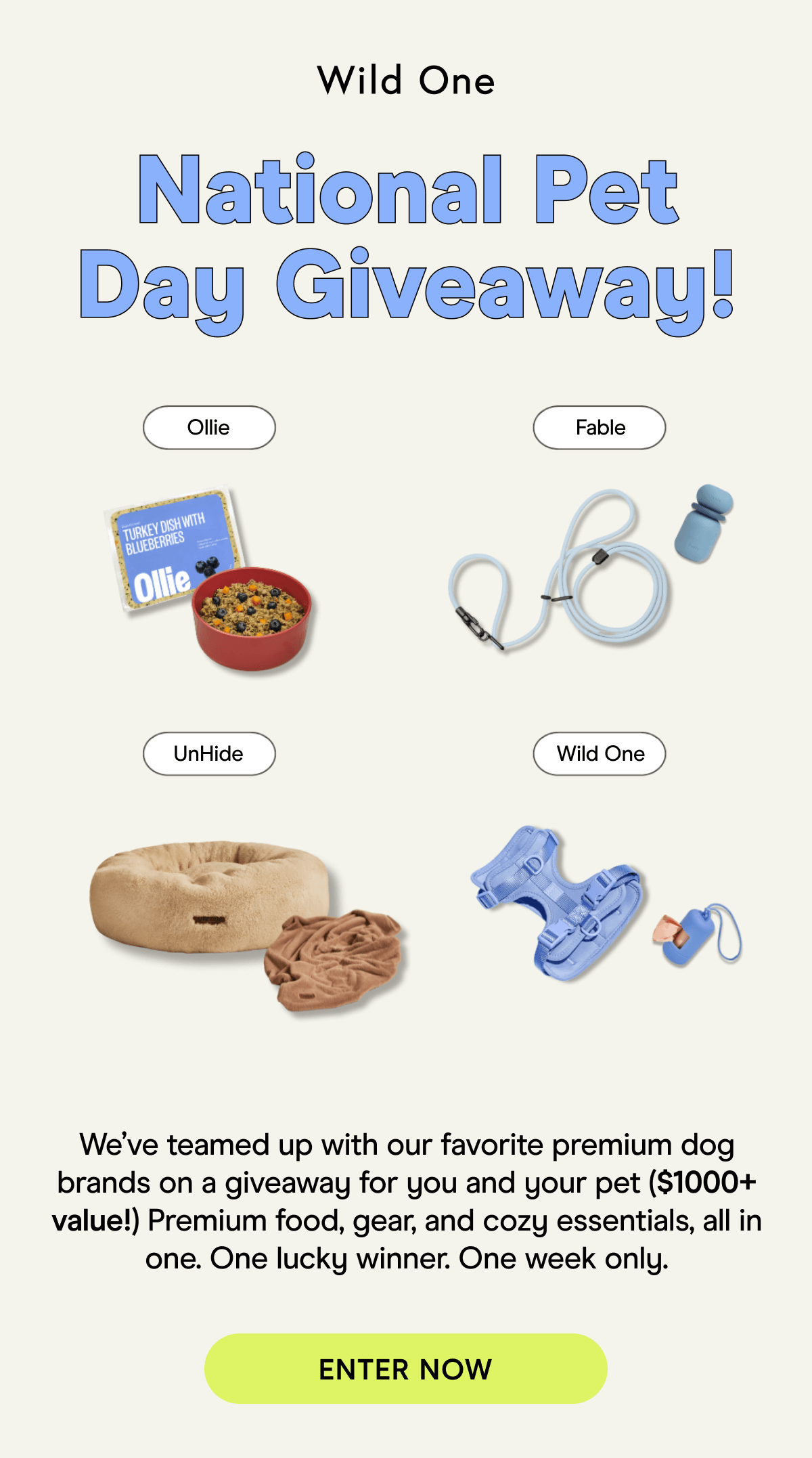Screen dimensions: 812x1458
Task: Tap the Enter Now giveaway button
Action: [406, 1369]
